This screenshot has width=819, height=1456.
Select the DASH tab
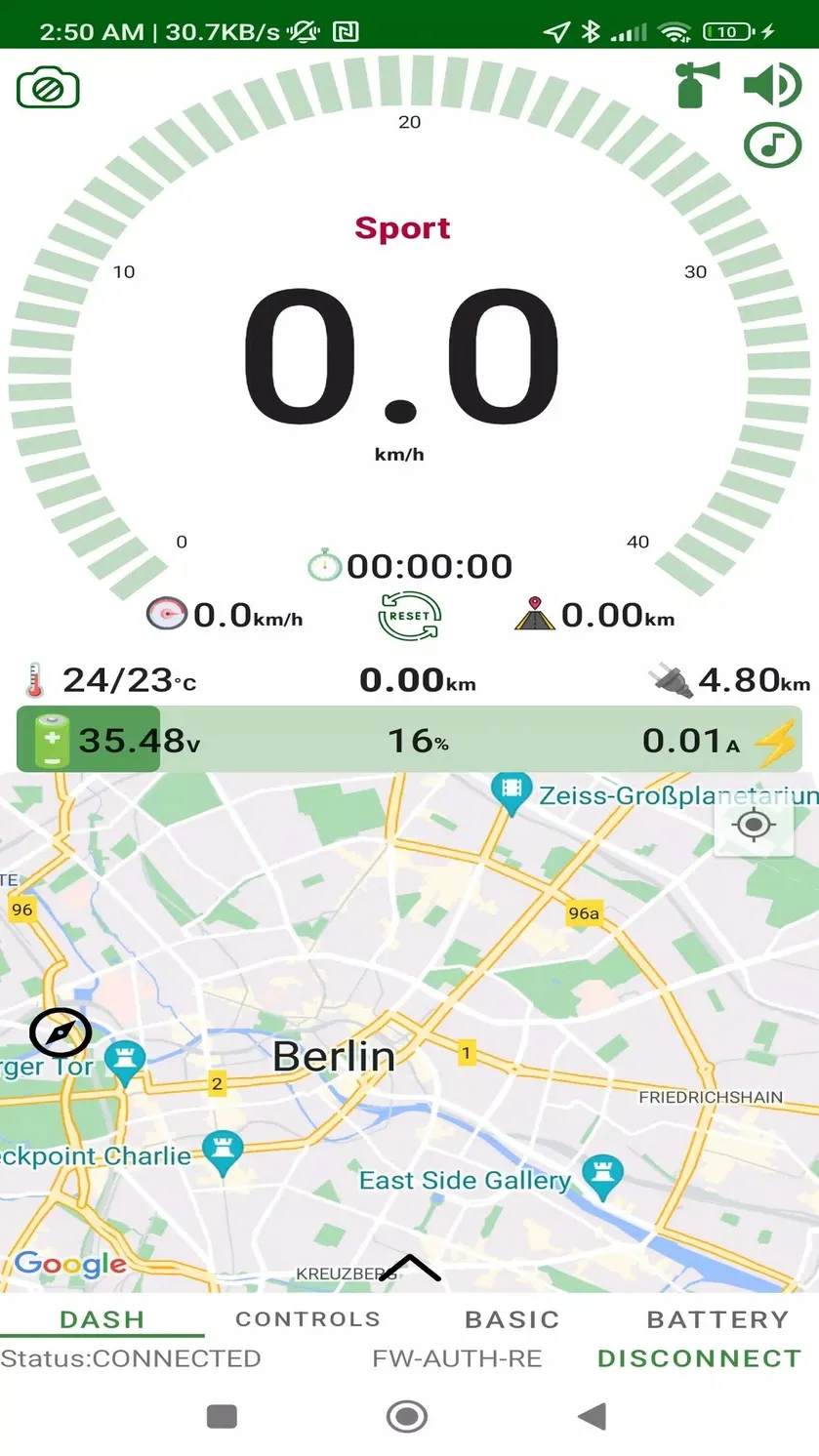(x=102, y=1319)
